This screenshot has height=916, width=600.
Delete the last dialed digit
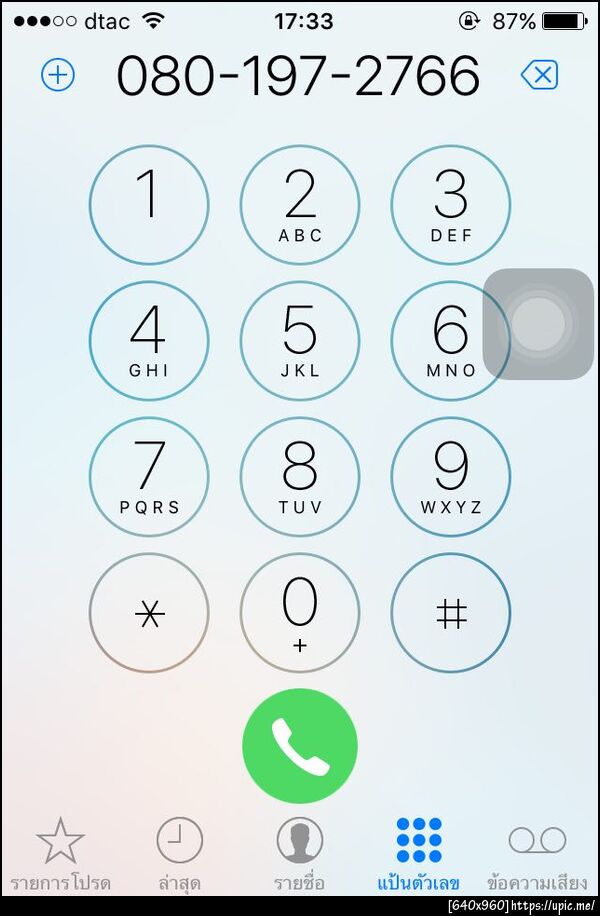coord(540,75)
